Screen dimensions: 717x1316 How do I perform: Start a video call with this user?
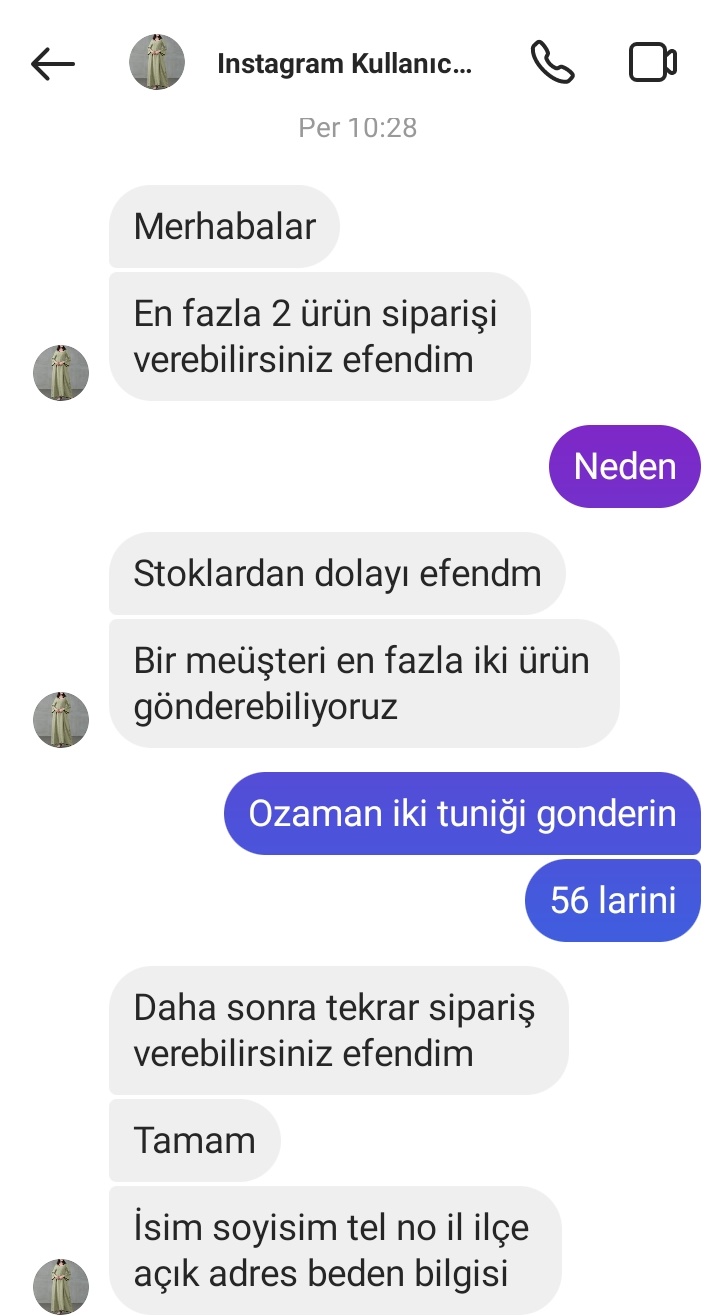(653, 63)
